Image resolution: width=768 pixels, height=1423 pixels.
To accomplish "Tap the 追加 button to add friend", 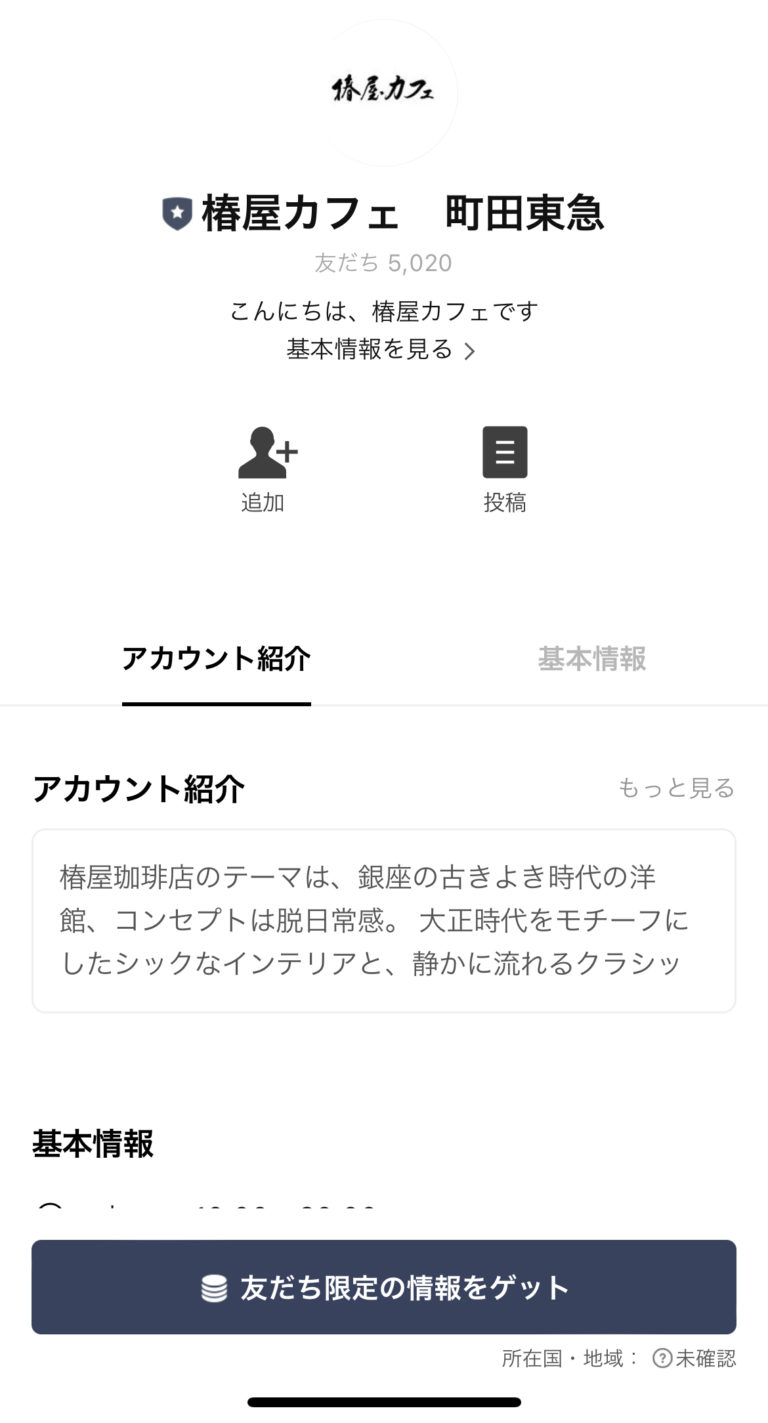I will tap(264, 468).
